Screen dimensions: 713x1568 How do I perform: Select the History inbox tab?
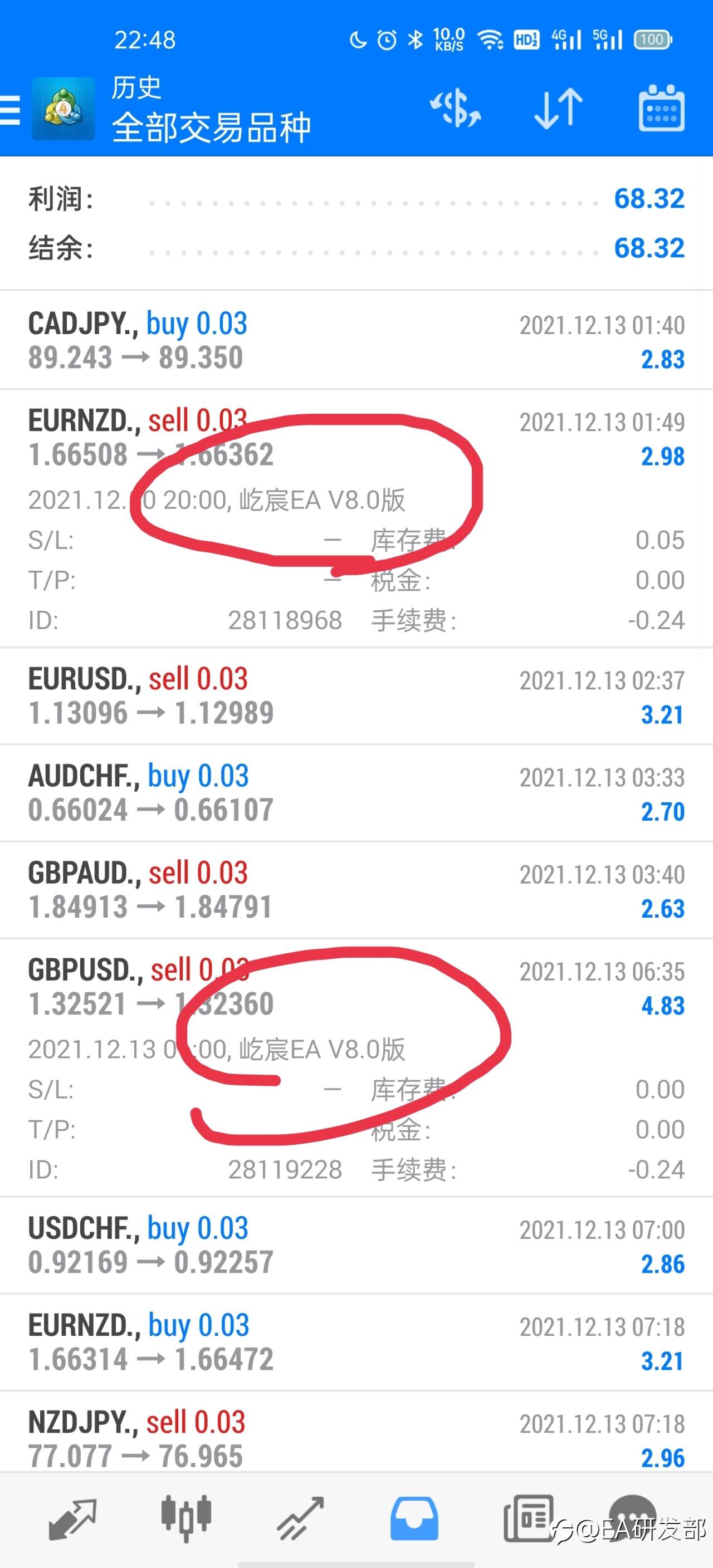point(414,1518)
